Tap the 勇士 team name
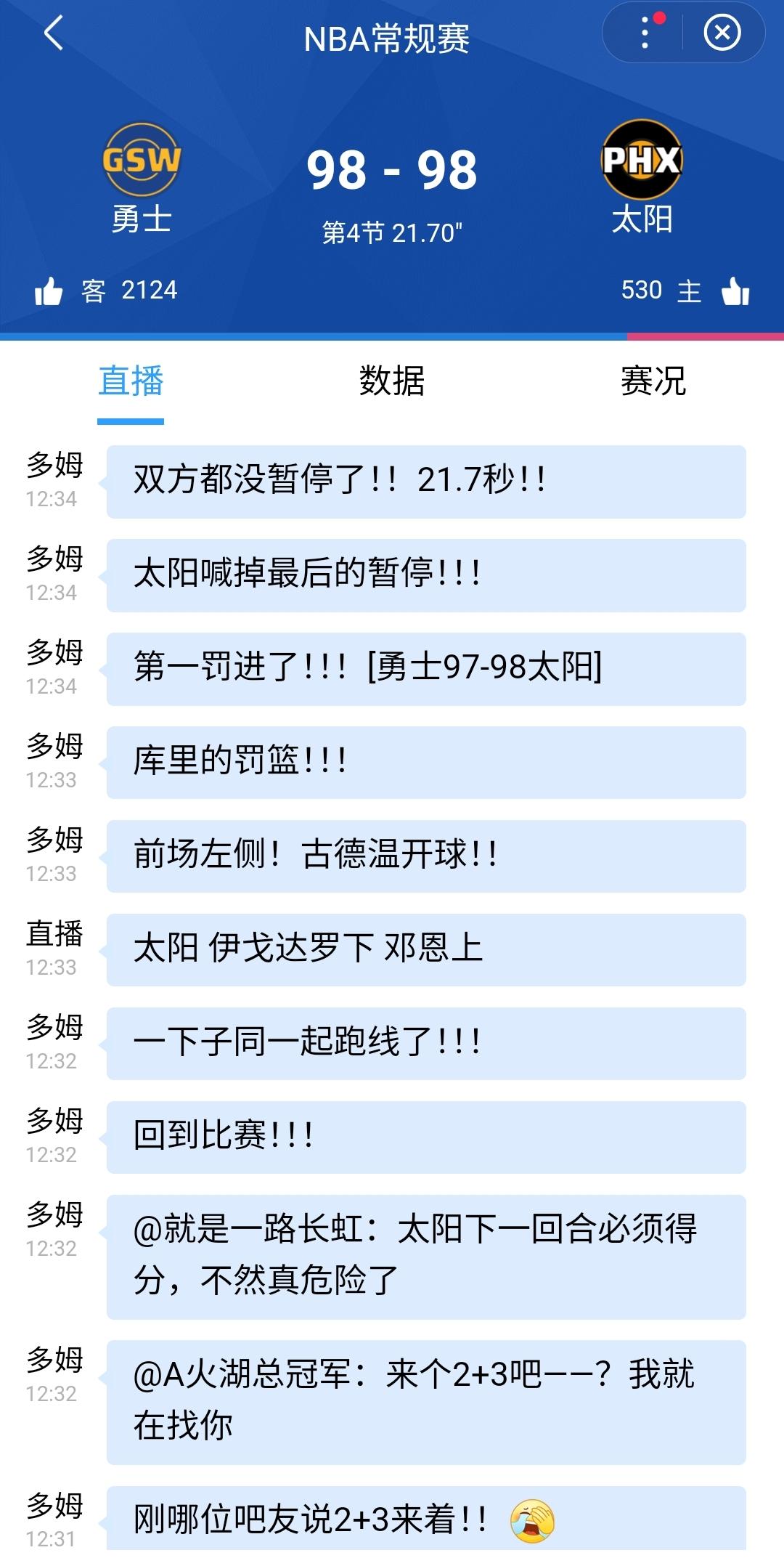Viewport: 784px width, 1558px height. pos(142,216)
